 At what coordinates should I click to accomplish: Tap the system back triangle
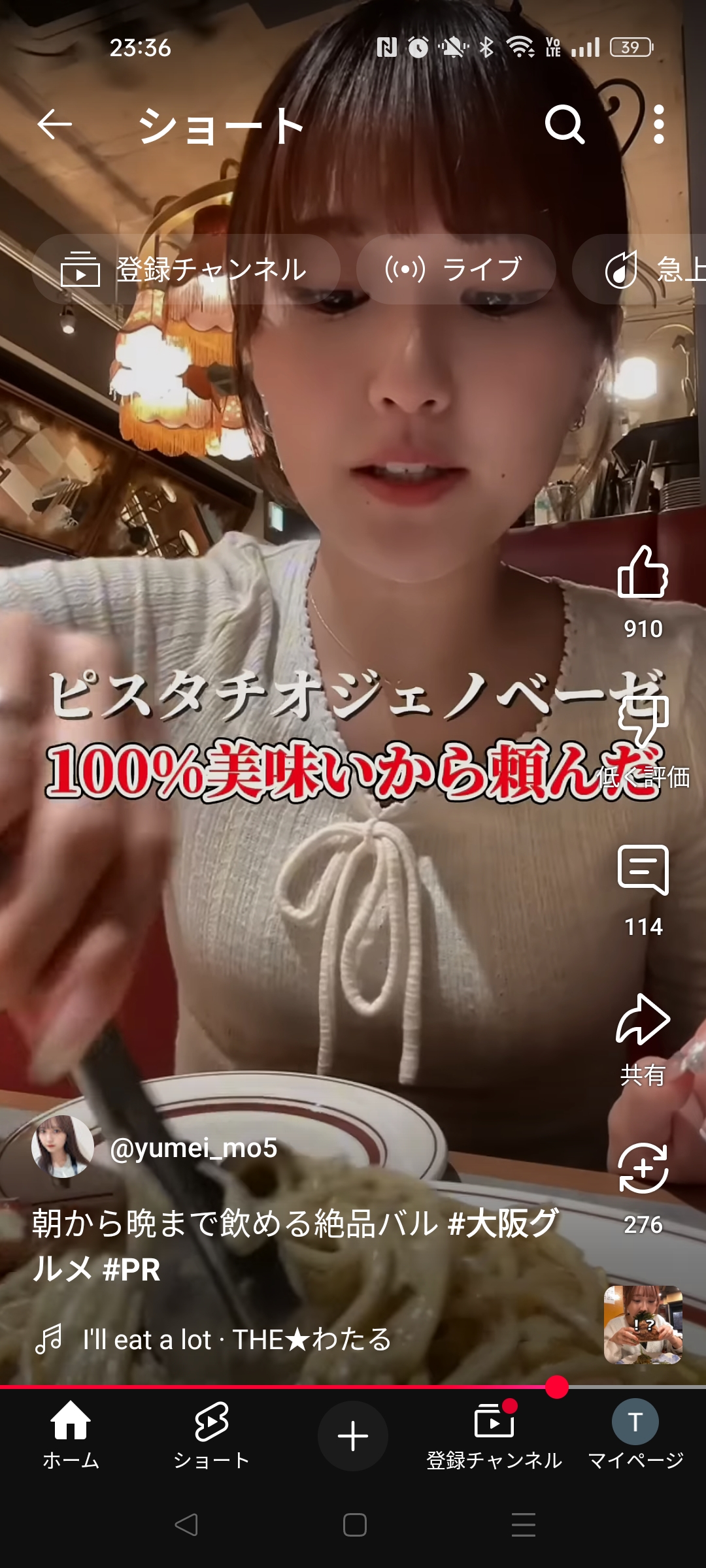(x=186, y=1525)
